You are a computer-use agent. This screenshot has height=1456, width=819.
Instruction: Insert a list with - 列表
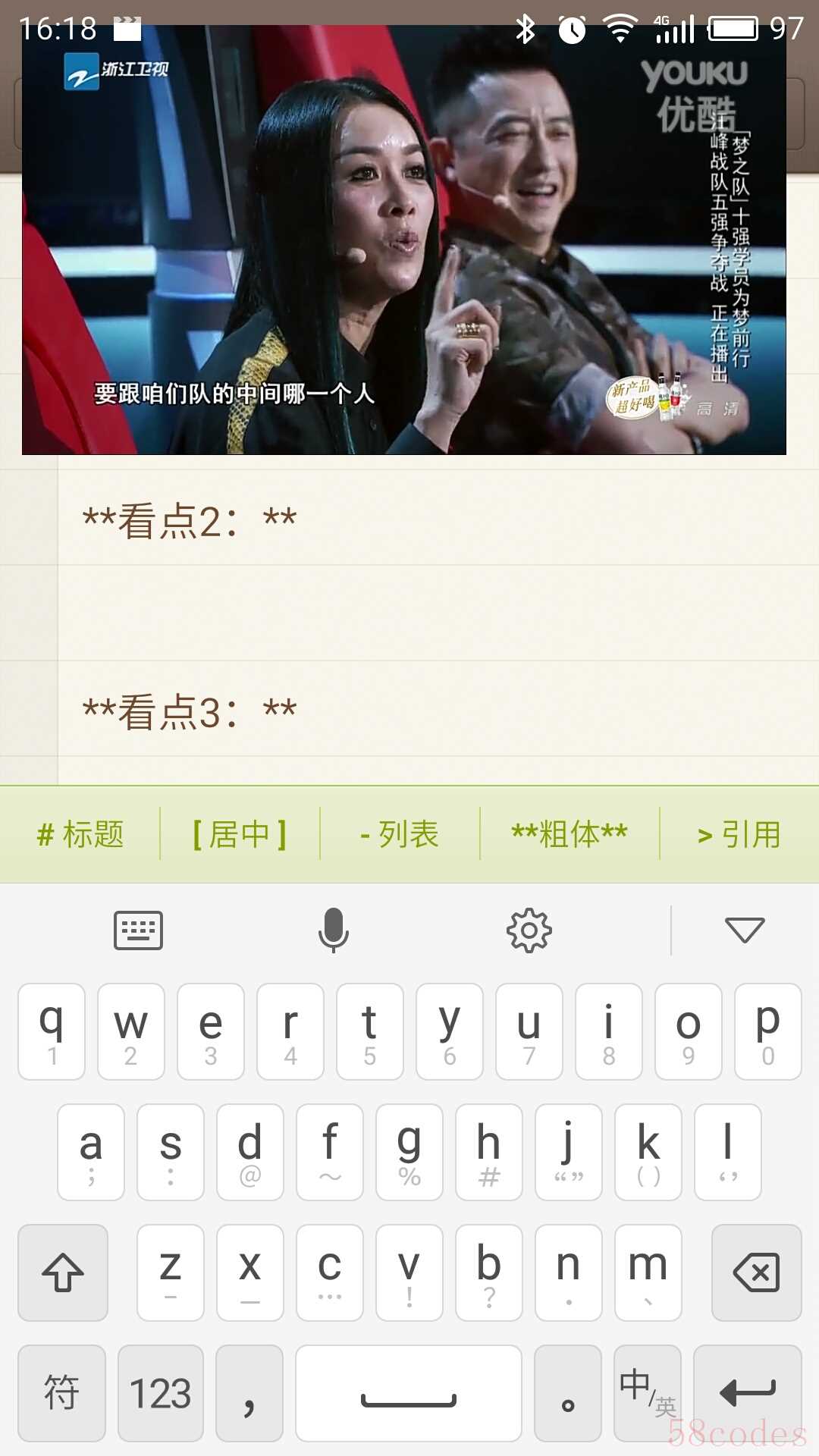click(x=400, y=834)
